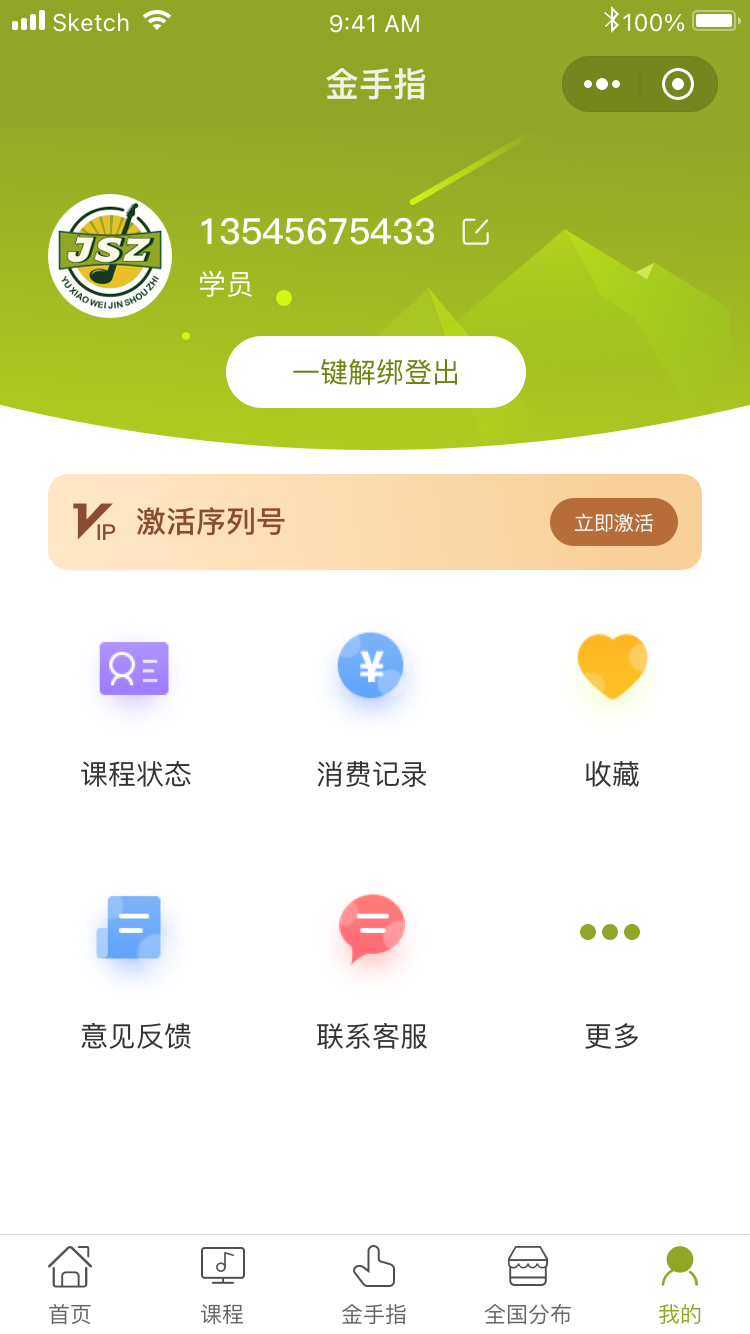
Task: Open the mini program three-dot menu
Action: 602,84
